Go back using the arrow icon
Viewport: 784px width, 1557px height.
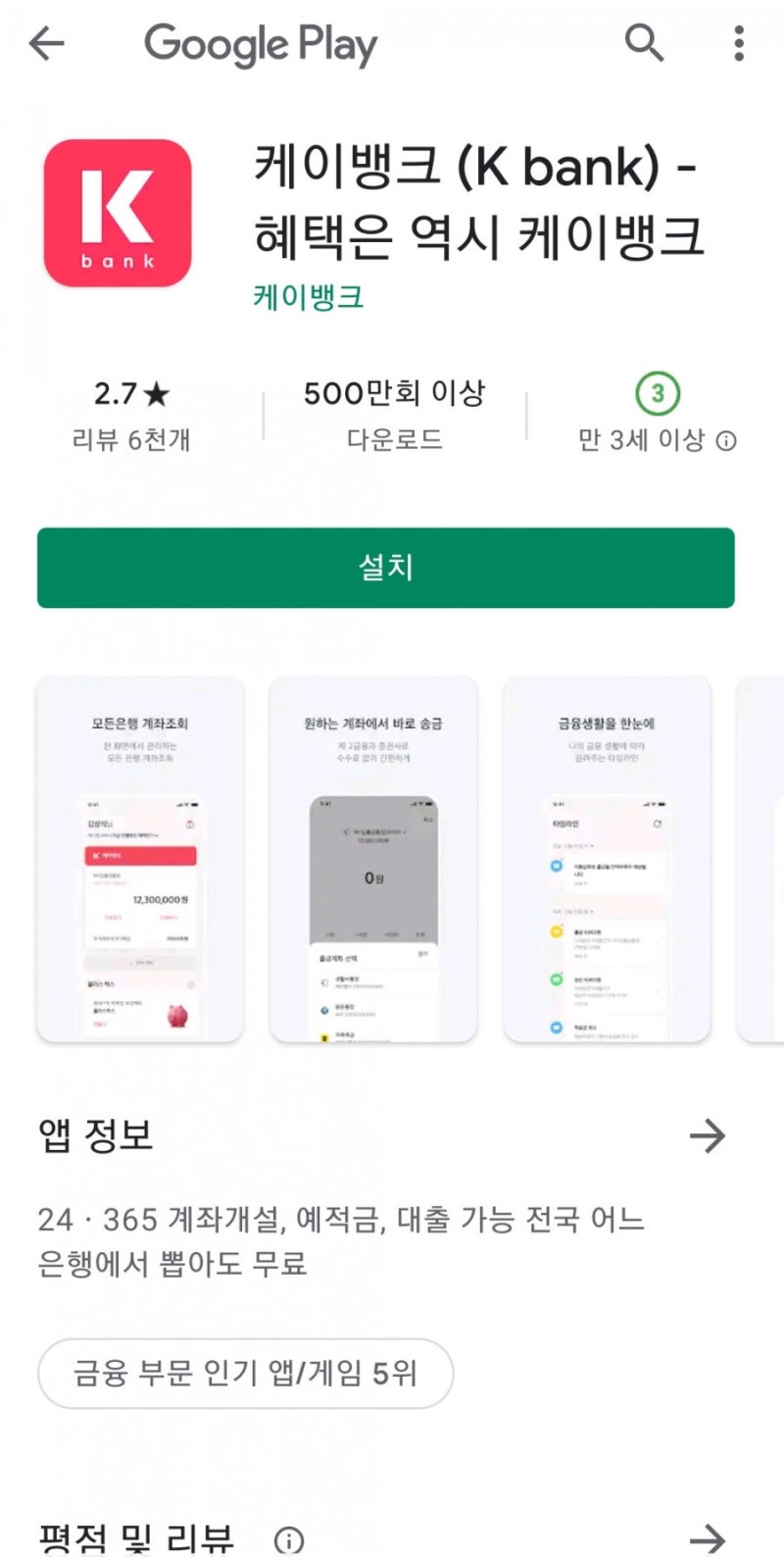coord(46,43)
